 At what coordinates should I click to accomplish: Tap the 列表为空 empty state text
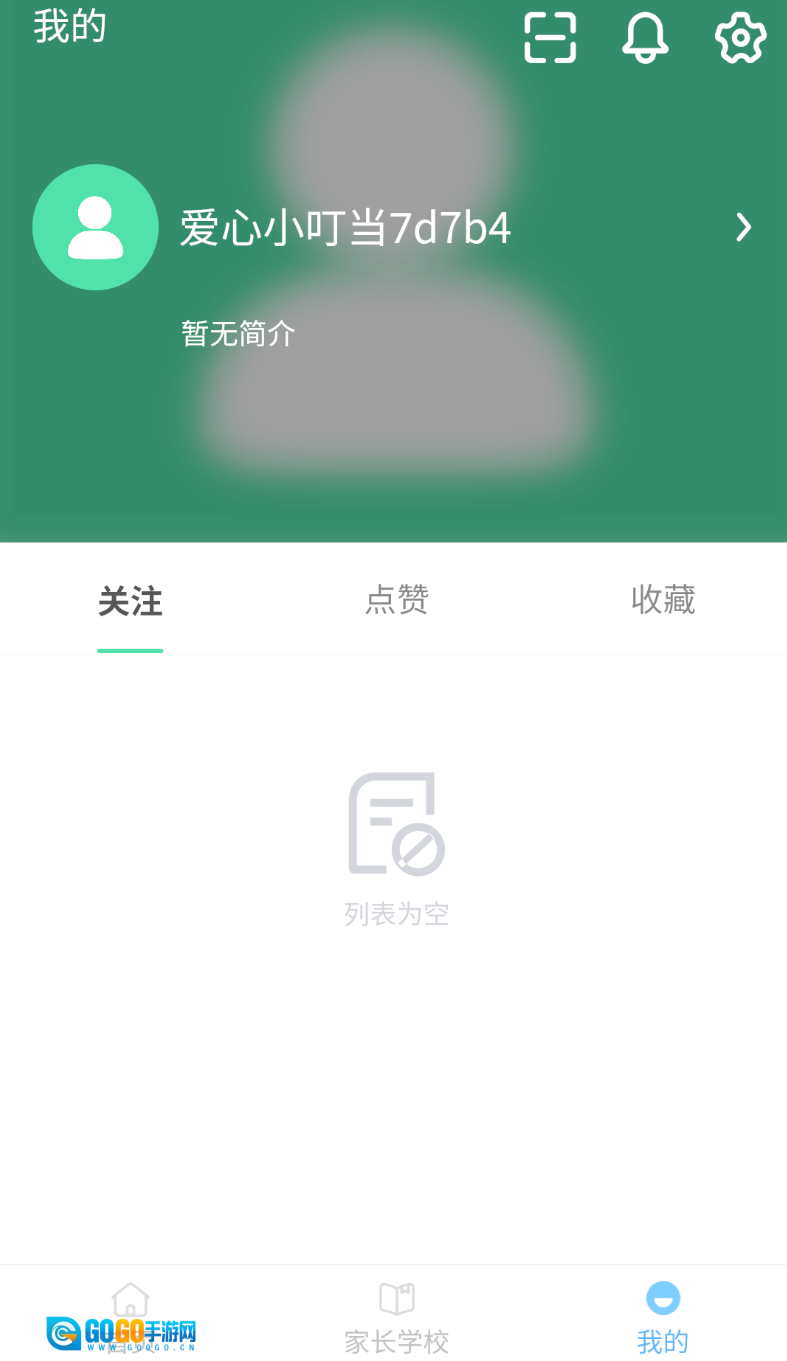396,912
